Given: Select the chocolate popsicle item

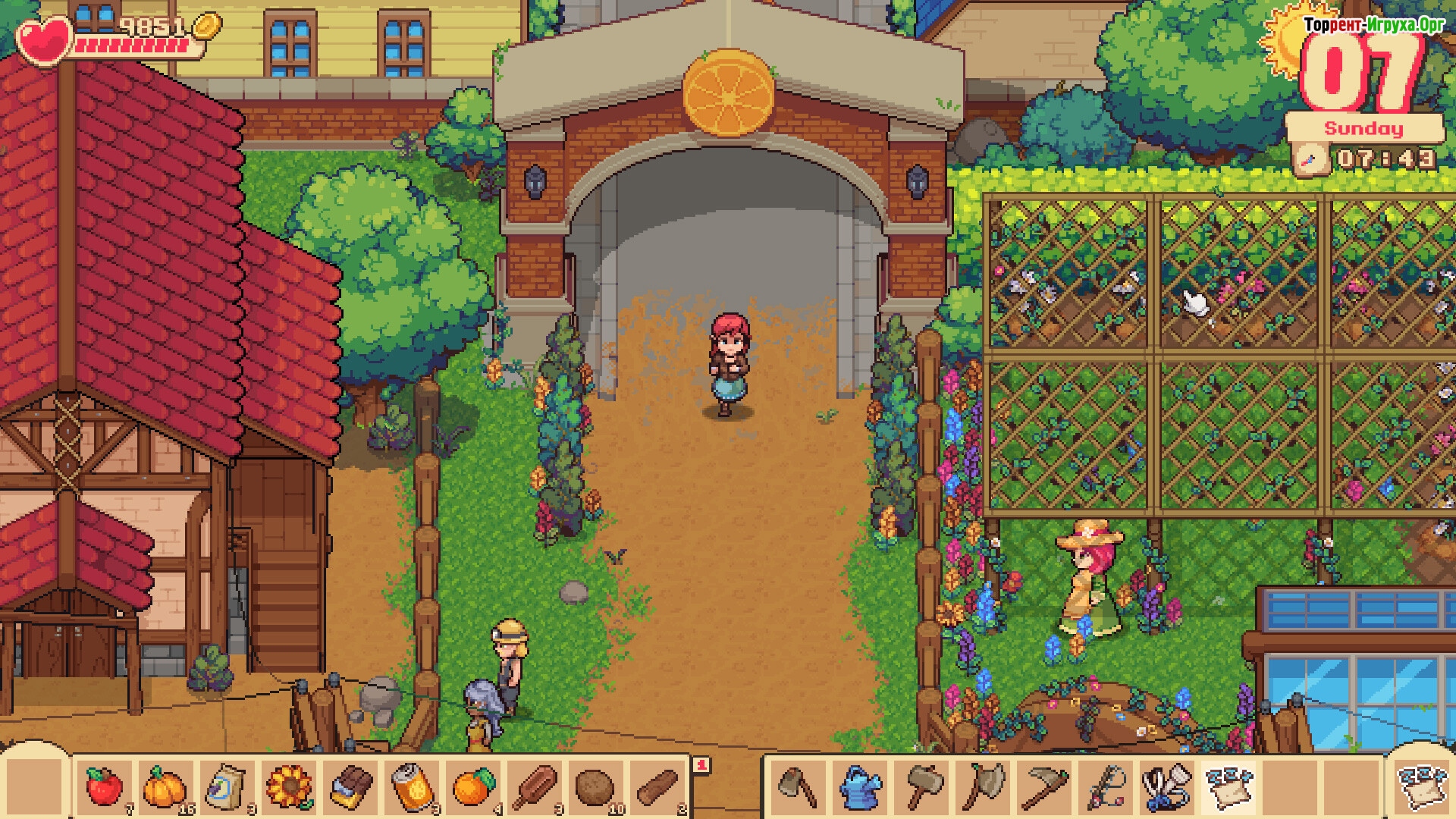Looking at the screenshot, I should 535,786.
